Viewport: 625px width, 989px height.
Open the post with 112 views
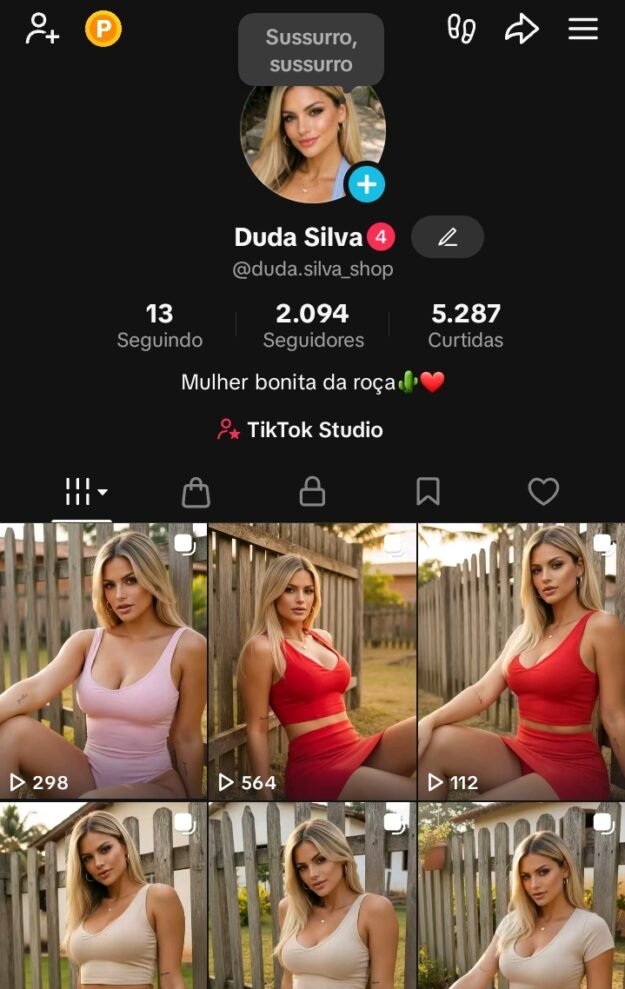[521, 660]
